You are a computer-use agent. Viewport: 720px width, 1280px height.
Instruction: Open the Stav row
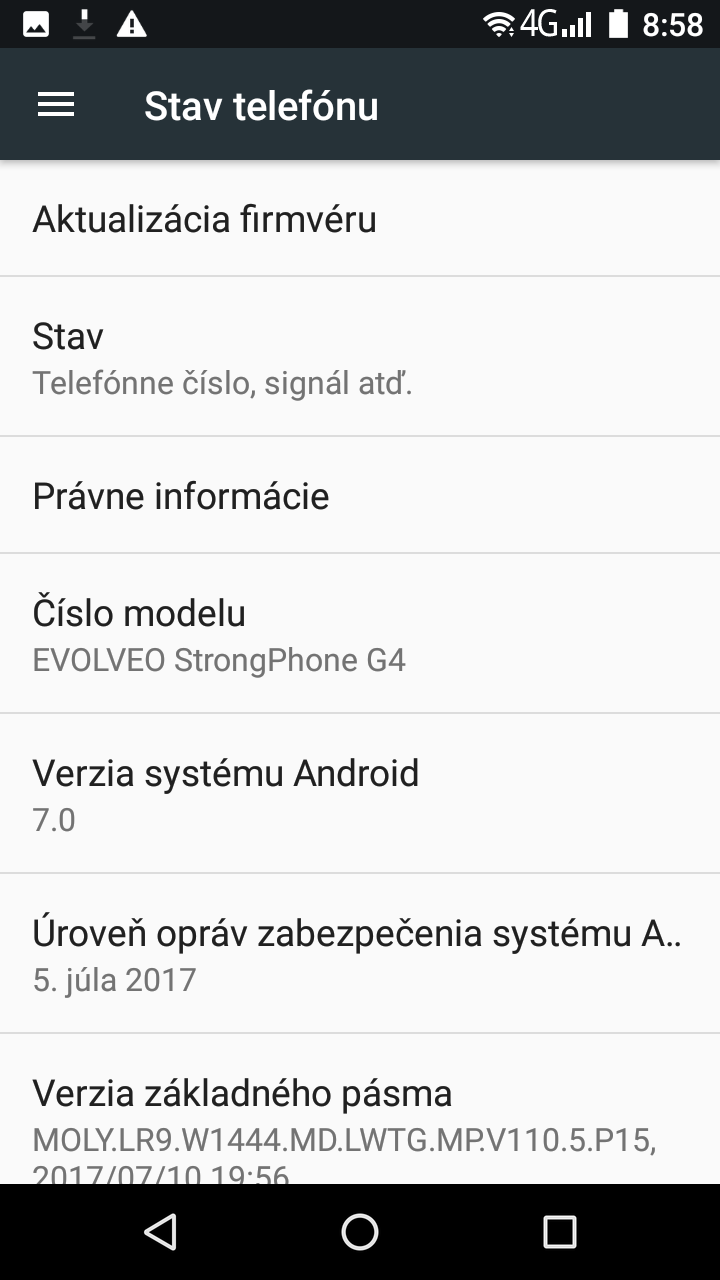pos(360,357)
